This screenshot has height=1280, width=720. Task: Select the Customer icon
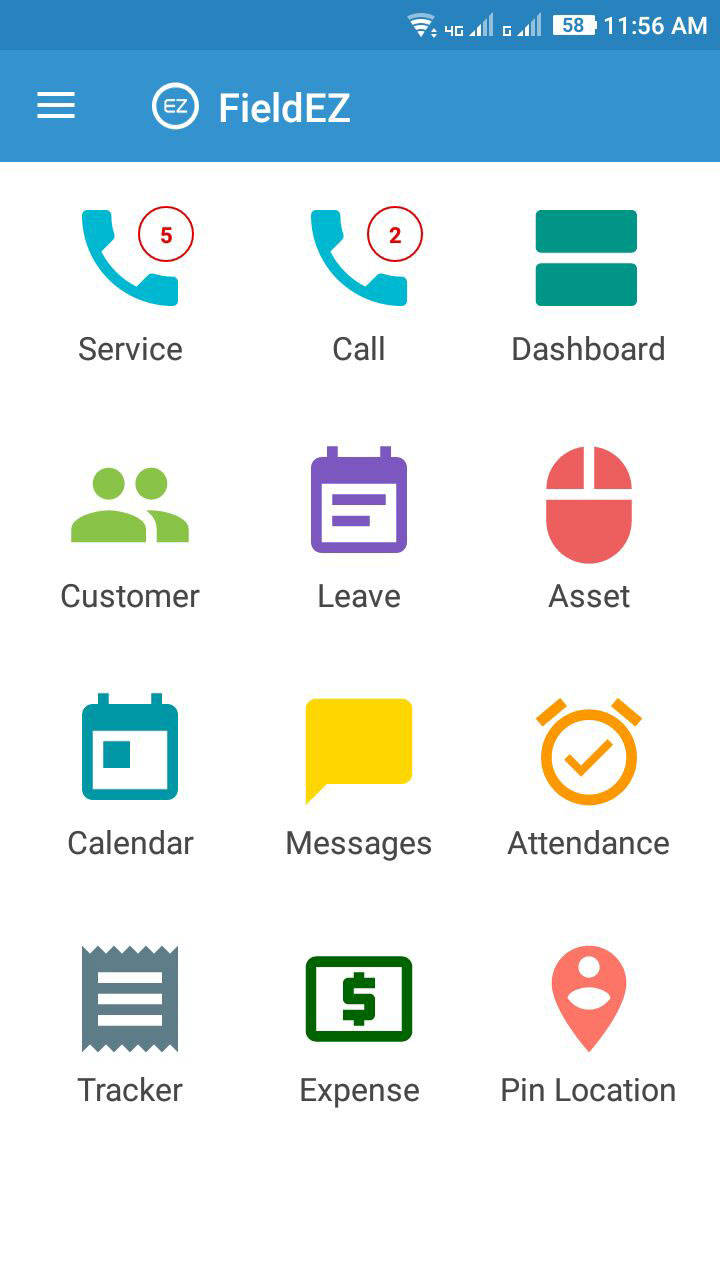[130, 503]
